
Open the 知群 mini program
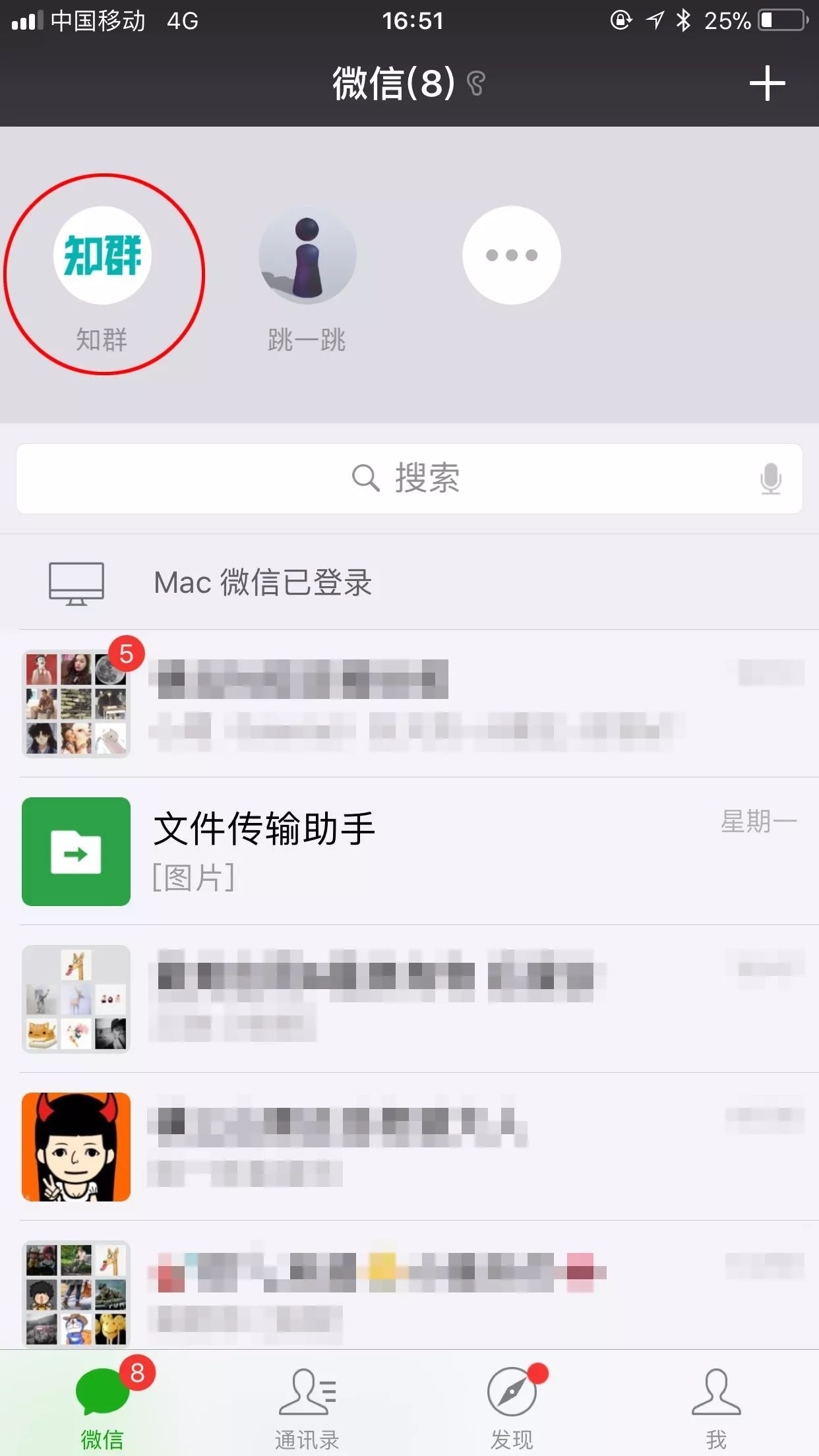pos(102,256)
